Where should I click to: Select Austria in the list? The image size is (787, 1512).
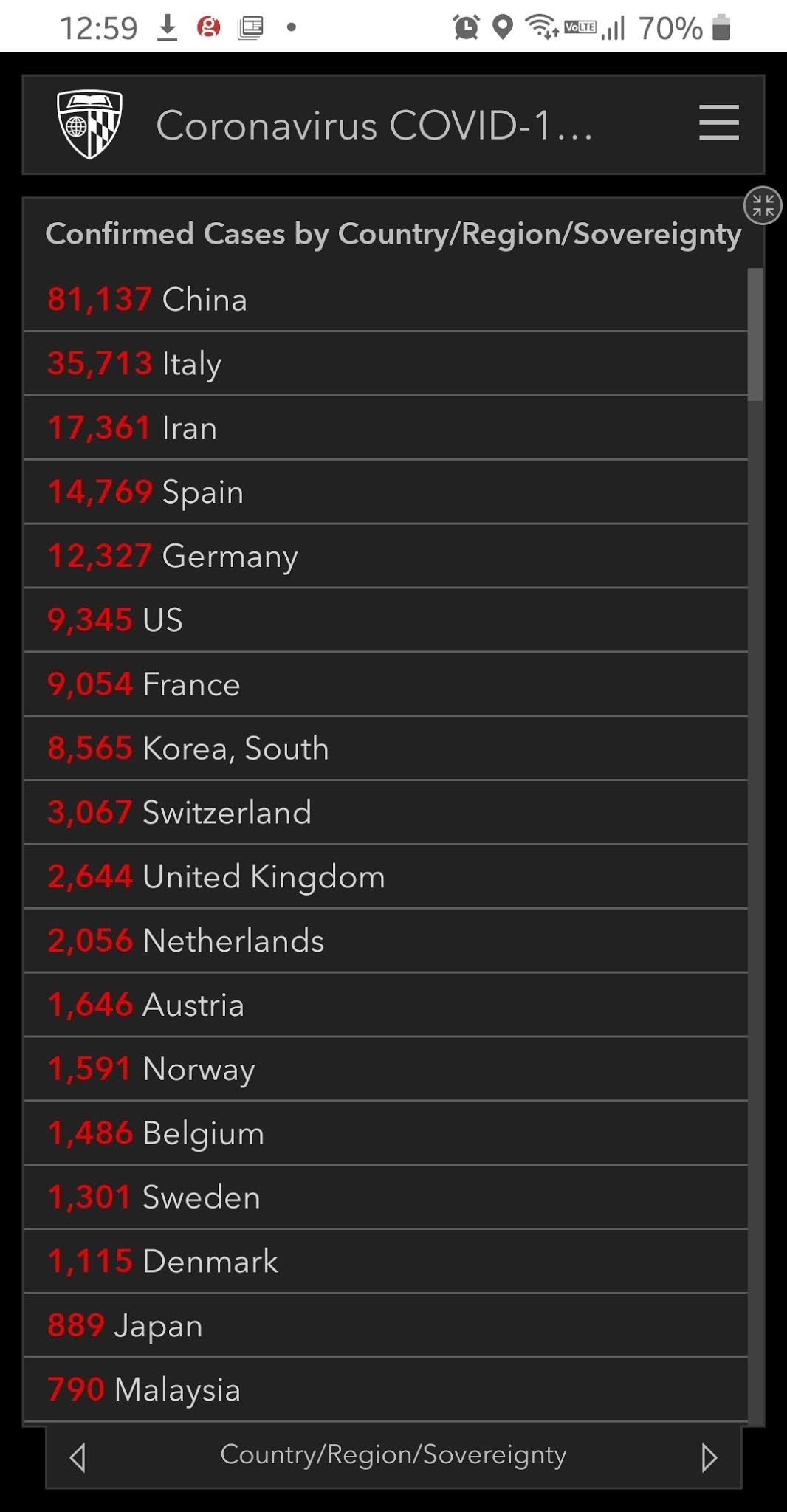[385, 1006]
